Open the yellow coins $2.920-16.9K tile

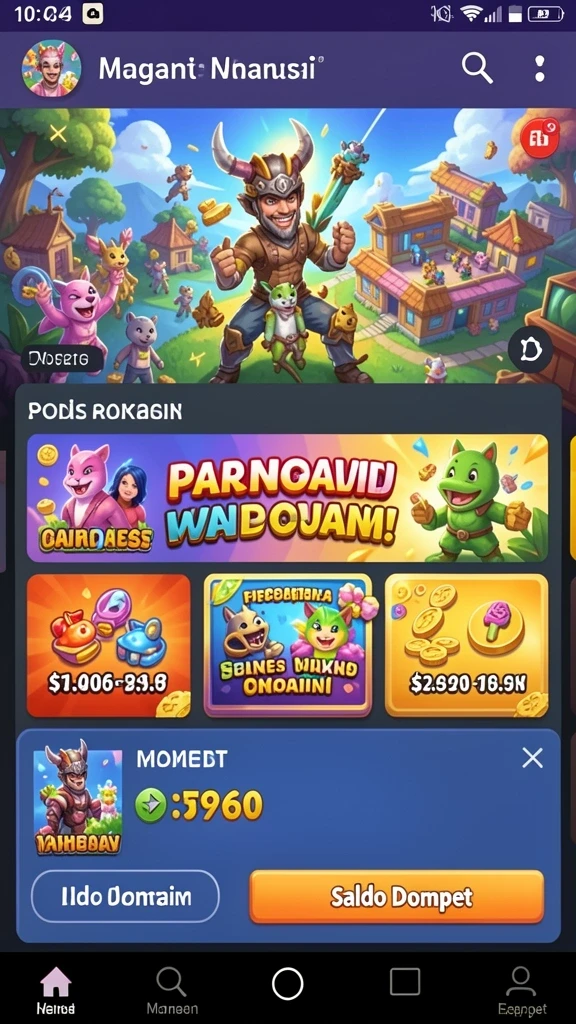pos(466,645)
